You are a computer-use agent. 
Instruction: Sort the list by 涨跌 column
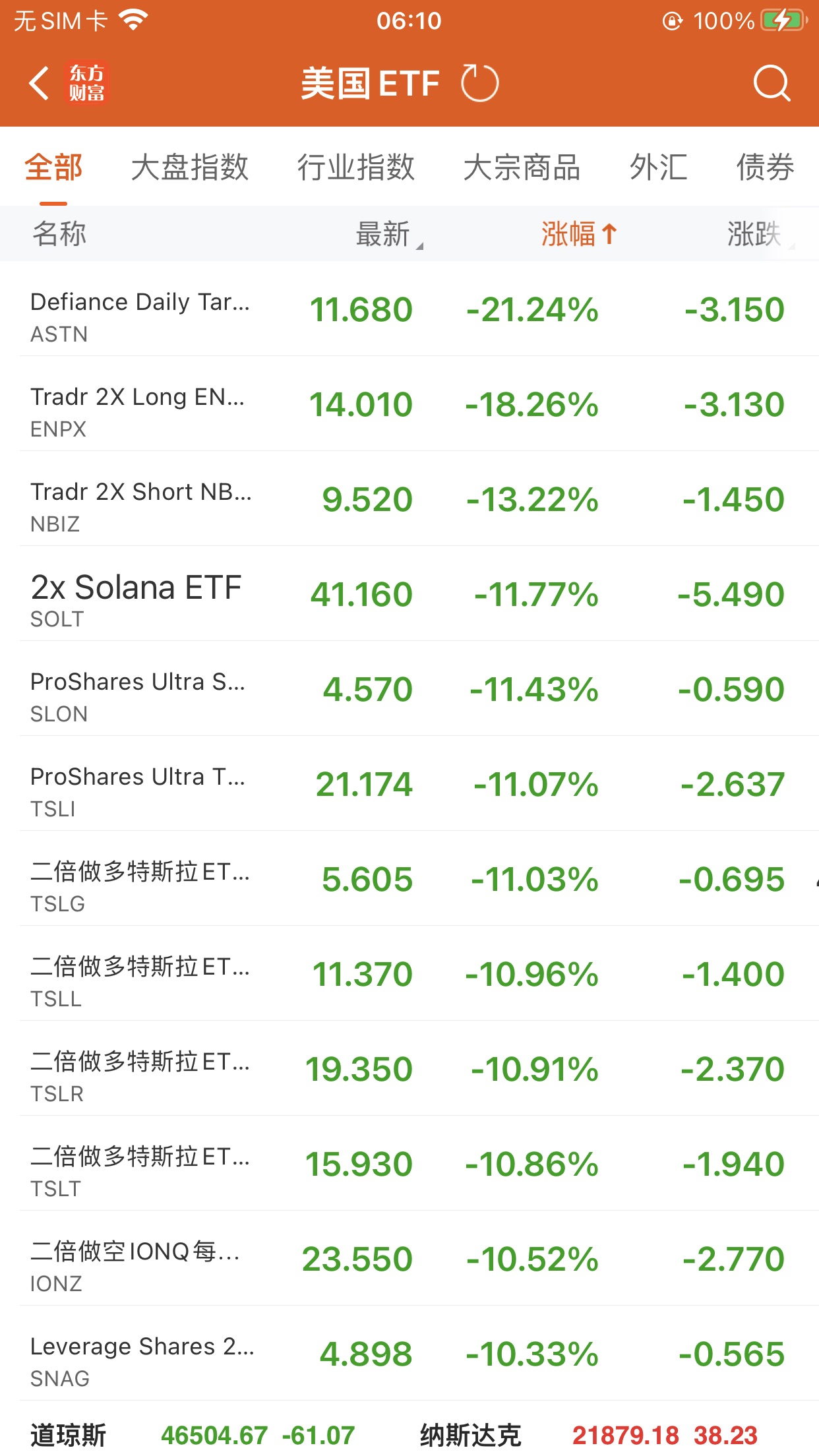pos(754,234)
